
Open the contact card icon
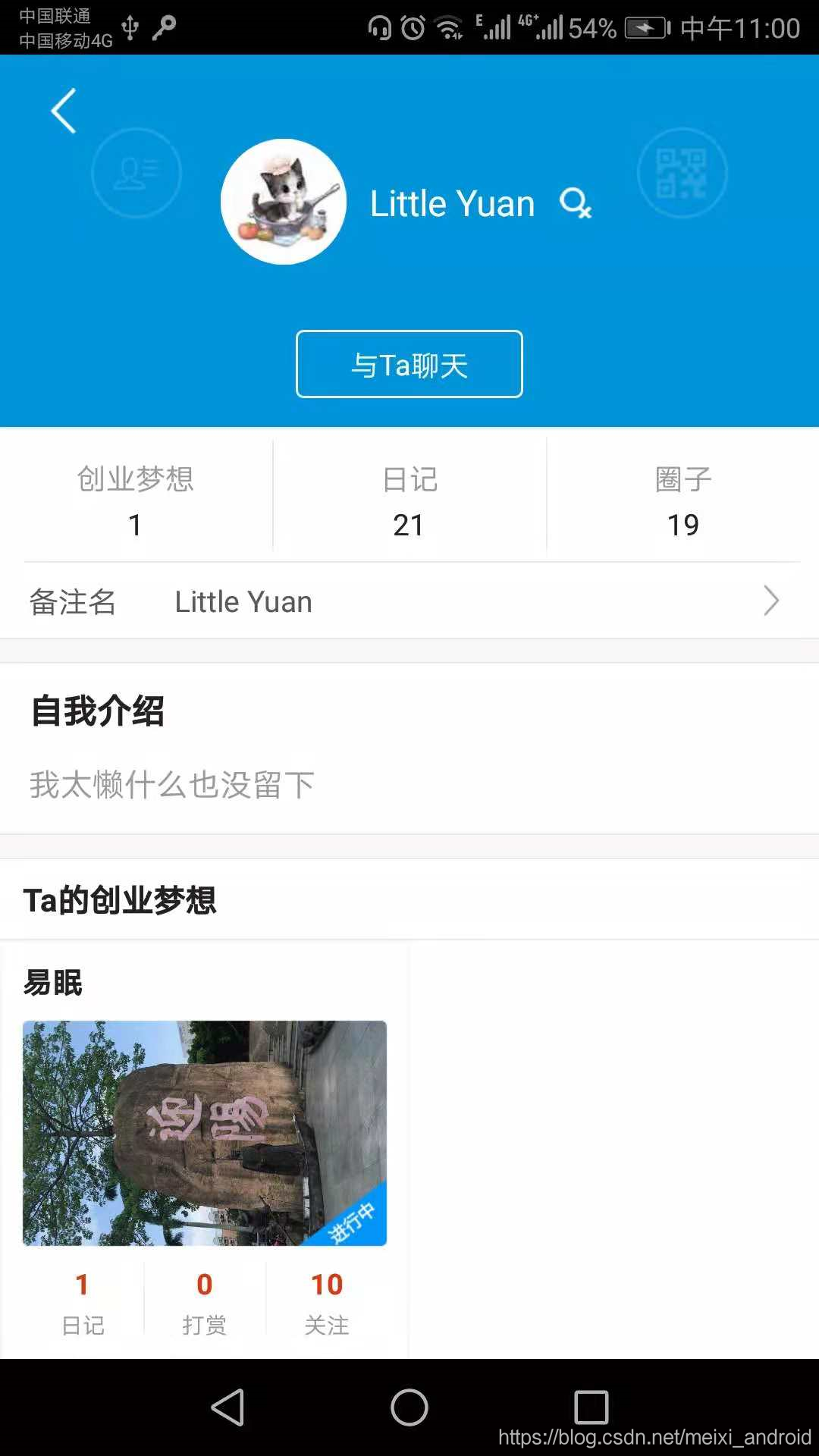pos(136,174)
